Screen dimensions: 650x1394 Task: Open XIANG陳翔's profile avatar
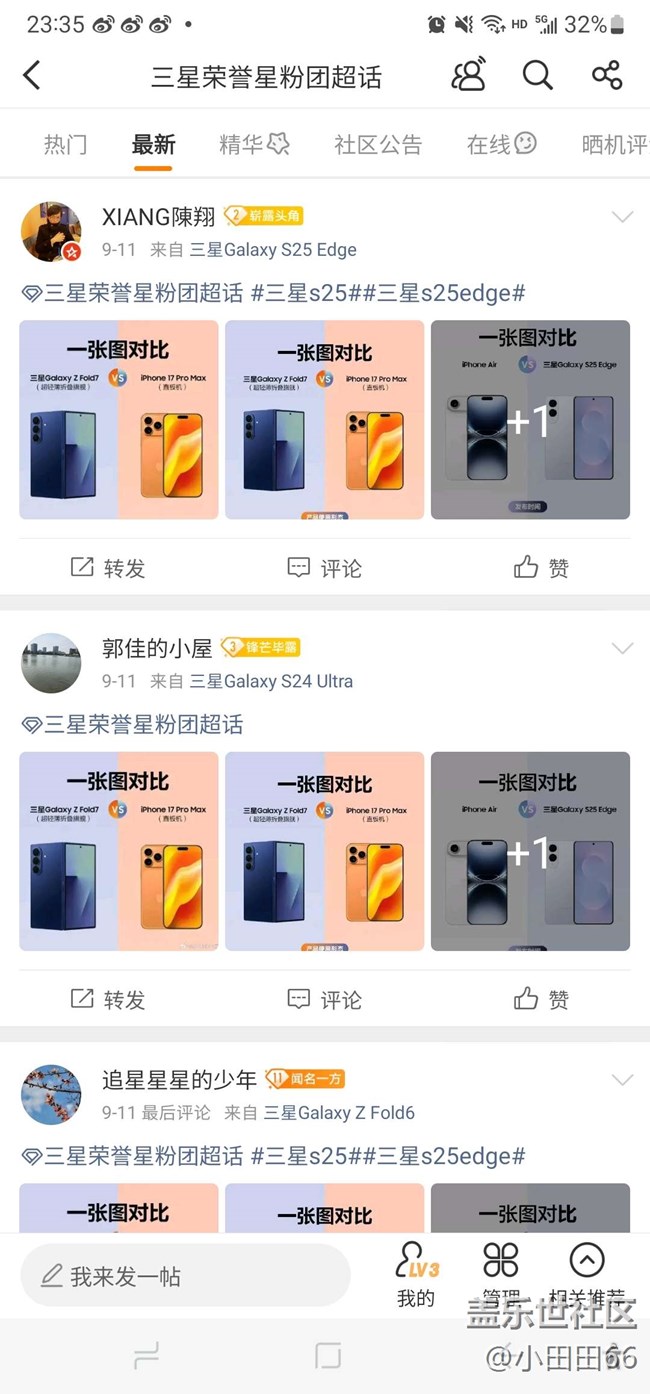(51, 232)
